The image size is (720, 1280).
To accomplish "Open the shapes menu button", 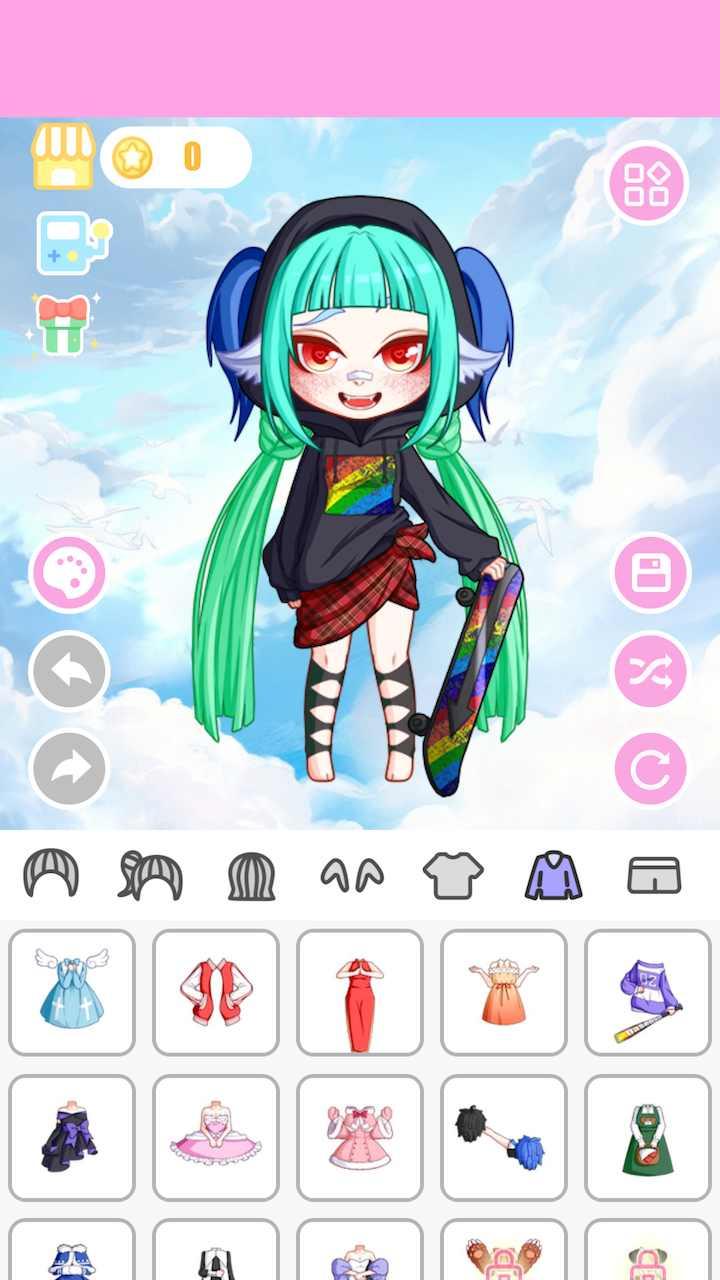I will (x=646, y=183).
